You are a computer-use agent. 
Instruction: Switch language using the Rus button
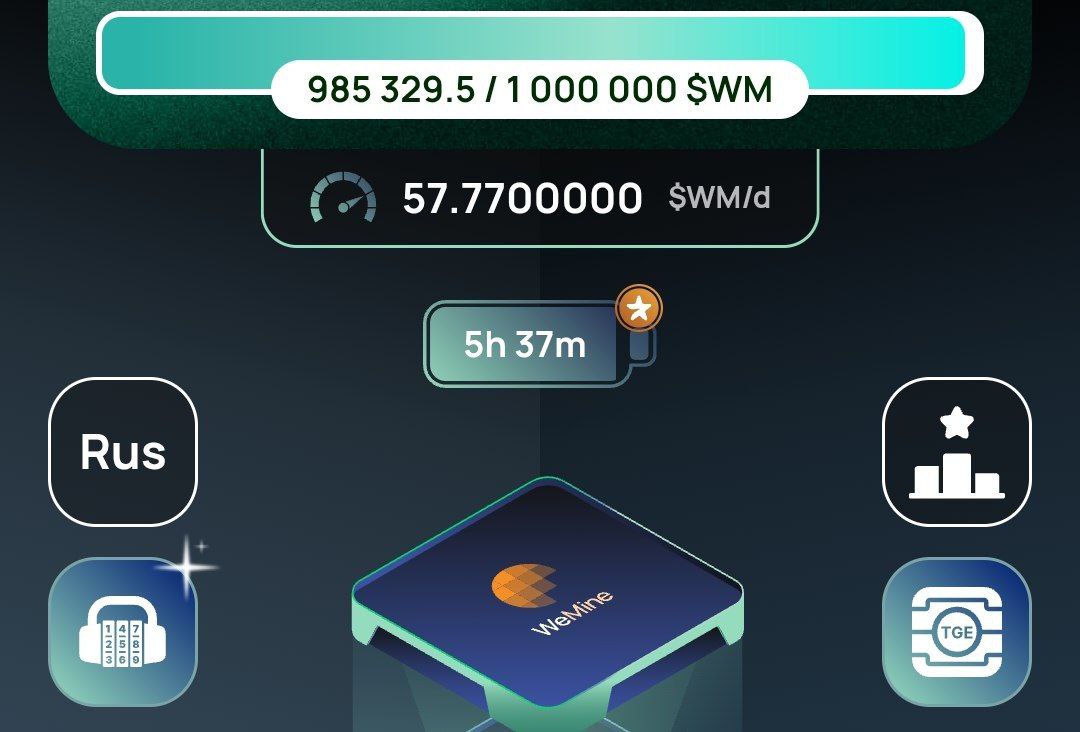123,452
